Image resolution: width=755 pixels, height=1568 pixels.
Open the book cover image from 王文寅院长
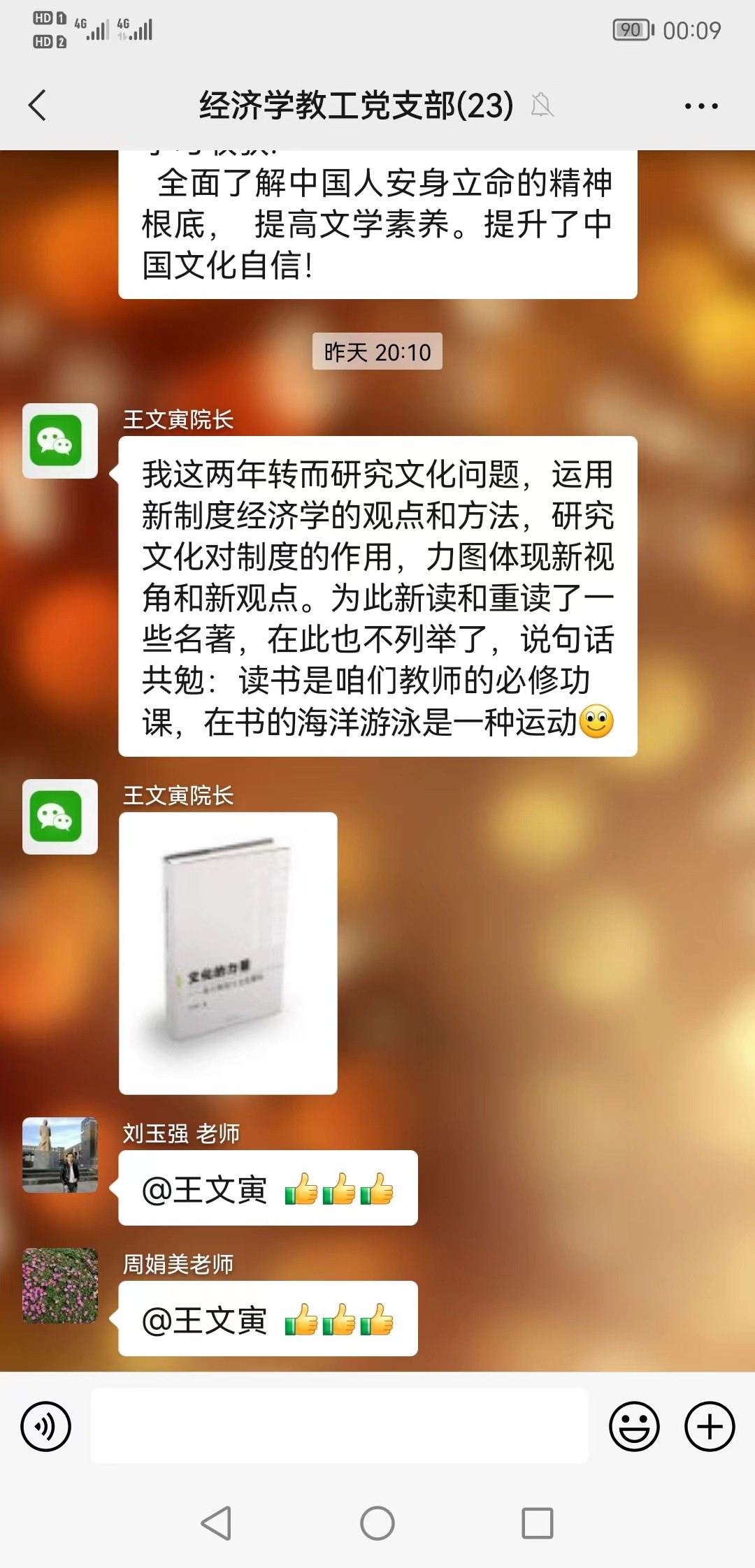[228, 953]
